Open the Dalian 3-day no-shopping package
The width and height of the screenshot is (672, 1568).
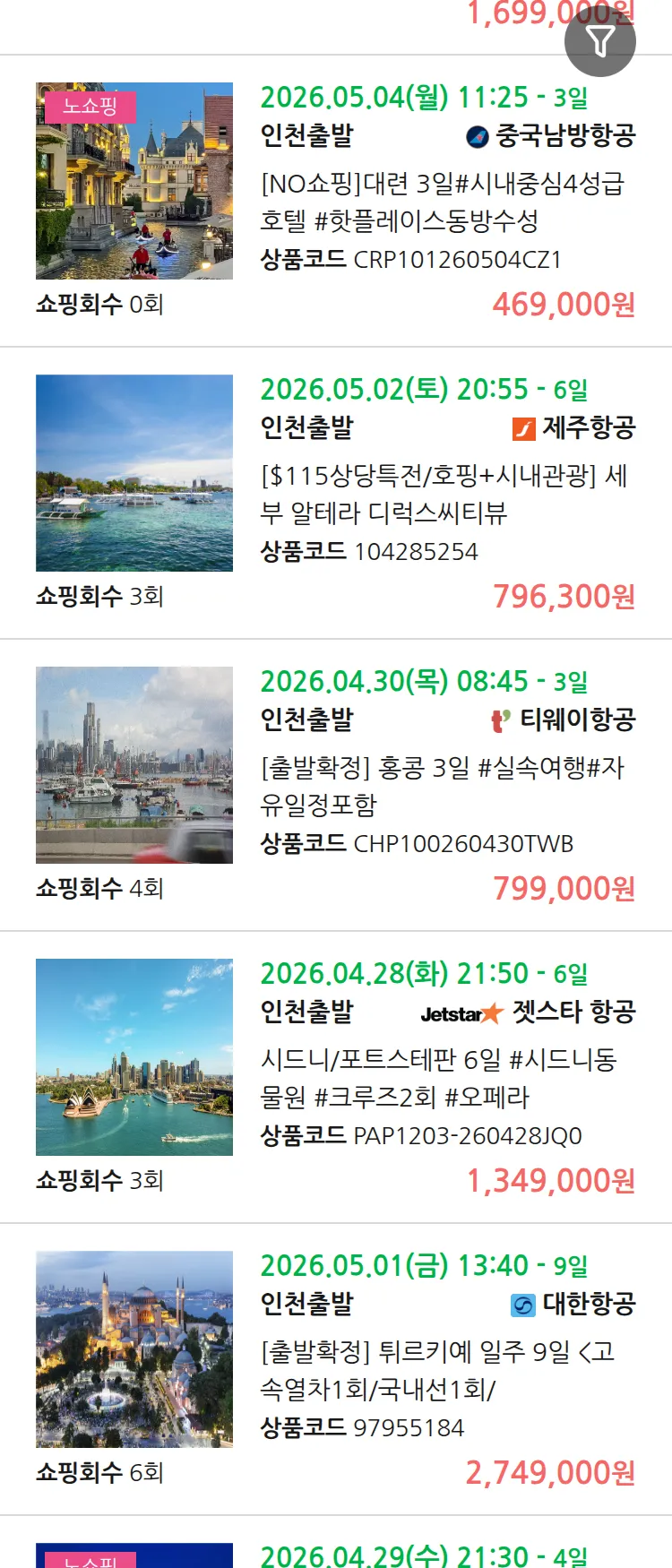tap(443, 202)
